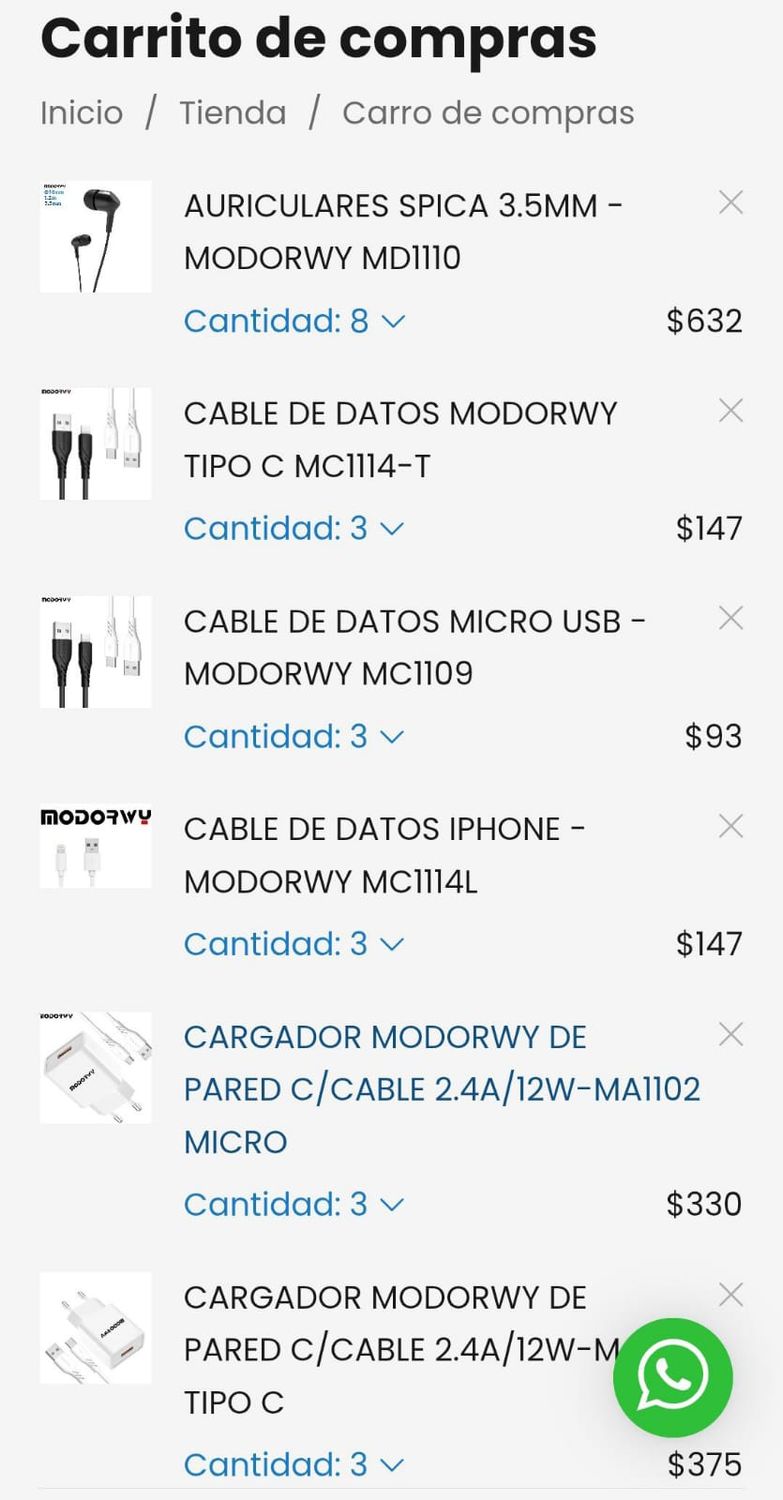Remove Cable Micro USB MC1109 item
Screen dimensions: 783x1500
tap(731, 619)
